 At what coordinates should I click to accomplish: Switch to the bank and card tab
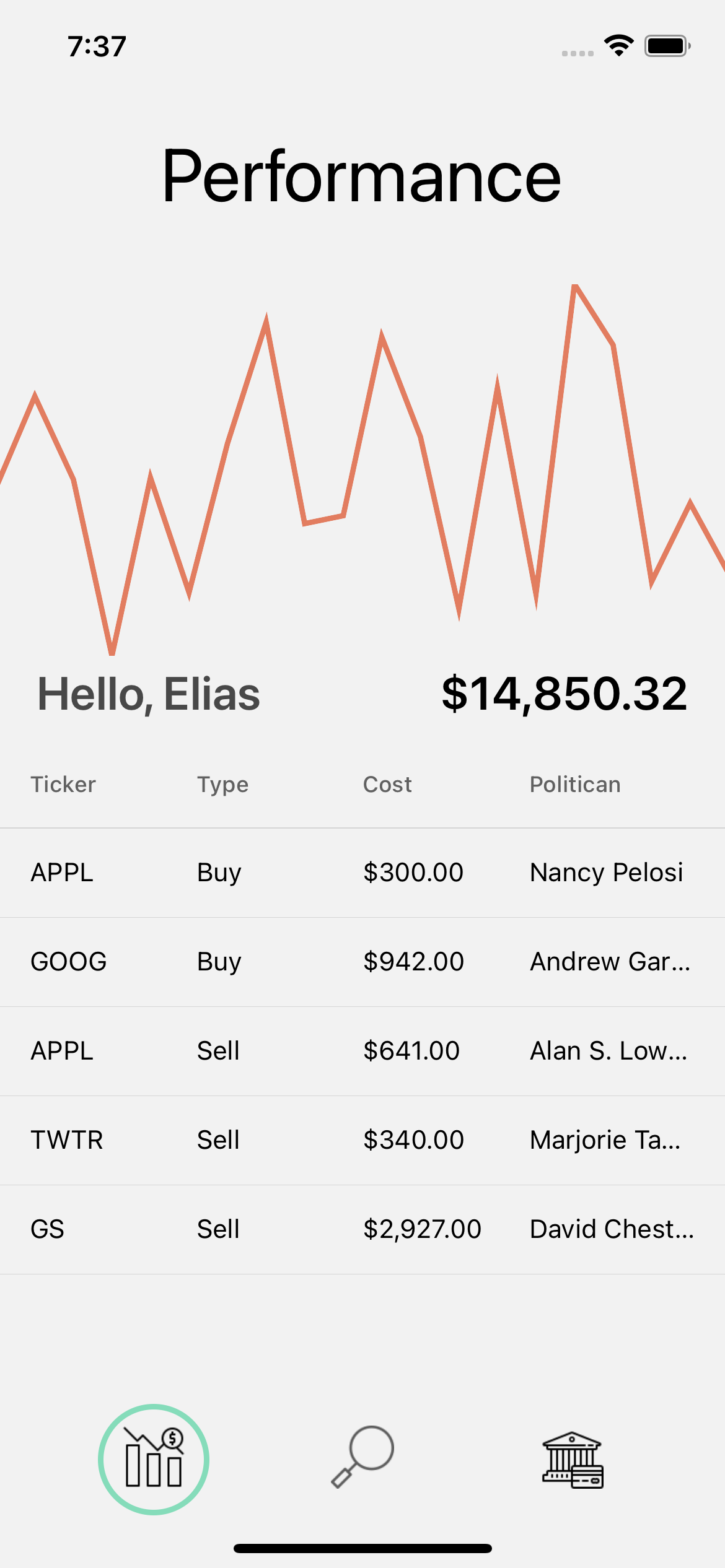[x=573, y=1459]
